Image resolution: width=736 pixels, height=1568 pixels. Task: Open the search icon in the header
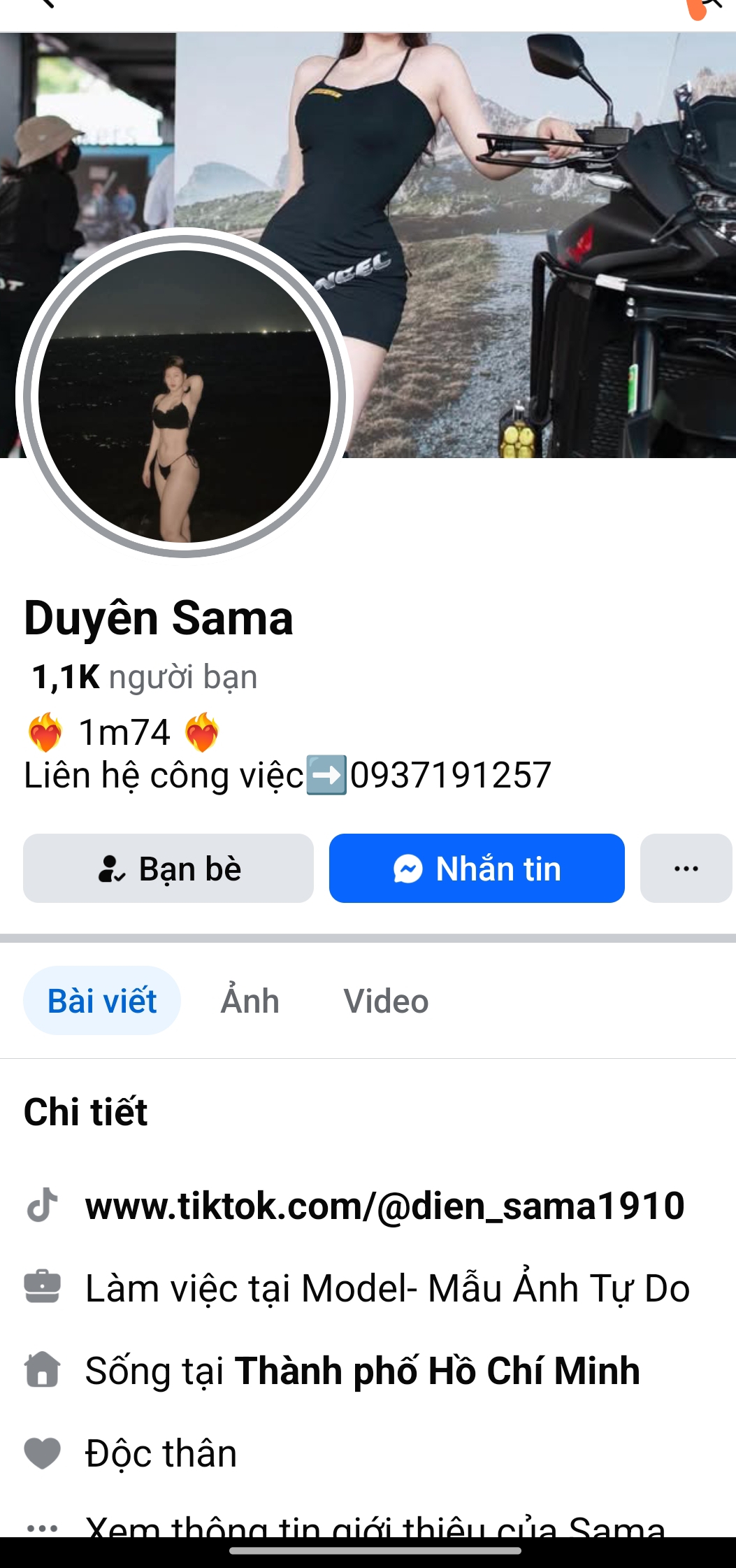tap(709, 6)
